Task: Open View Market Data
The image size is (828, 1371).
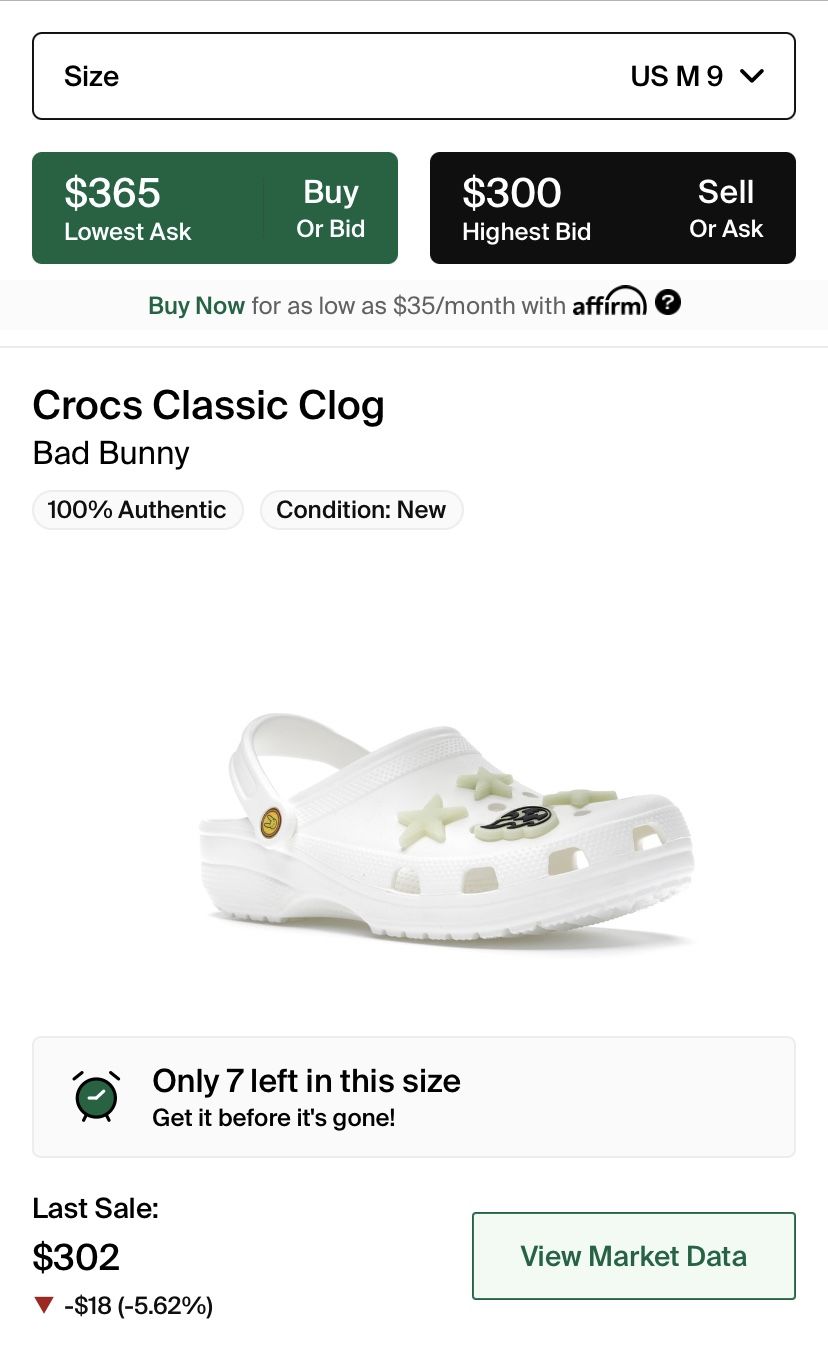Action: [x=634, y=1256]
